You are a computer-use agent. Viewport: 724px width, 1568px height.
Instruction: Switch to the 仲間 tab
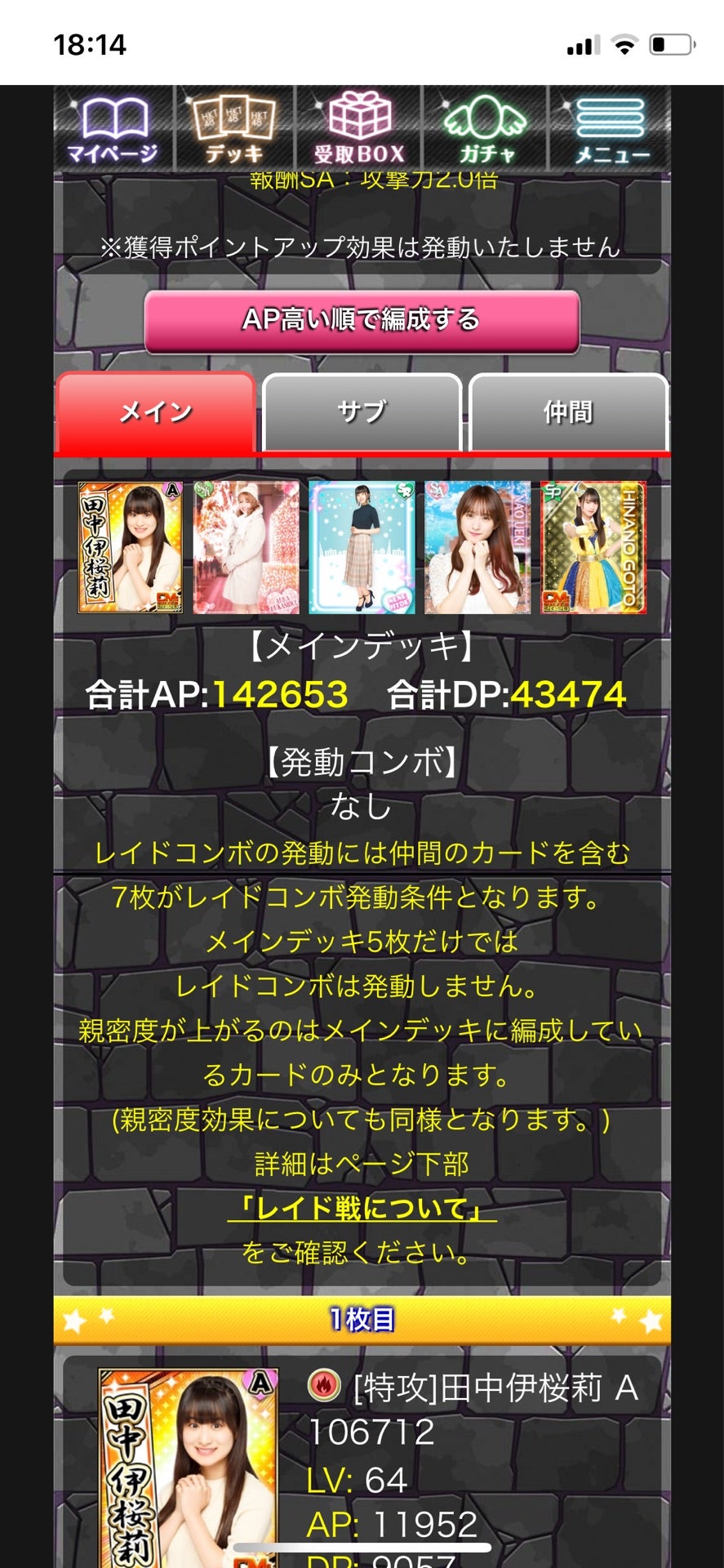(568, 412)
